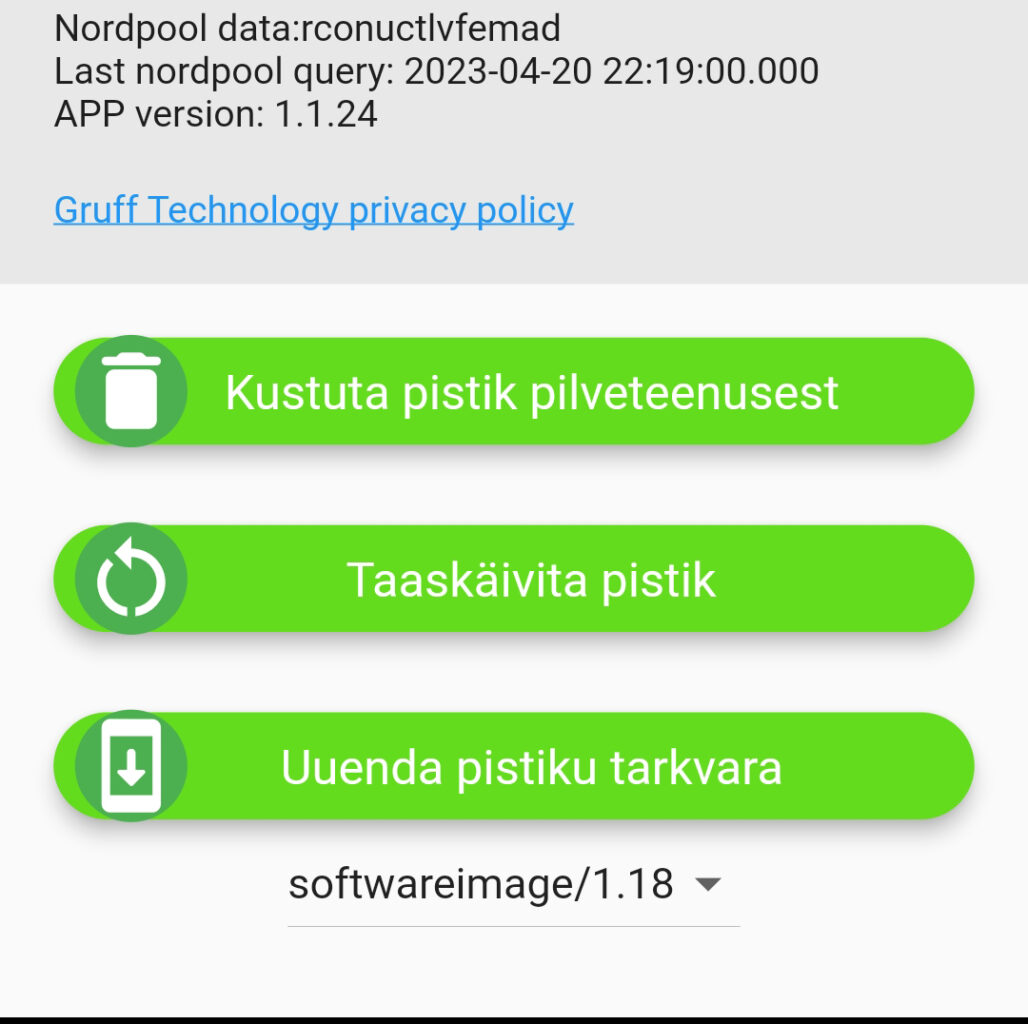Open the Gruff Technology privacy policy link
This screenshot has width=1028, height=1024.
tap(313, 211)
